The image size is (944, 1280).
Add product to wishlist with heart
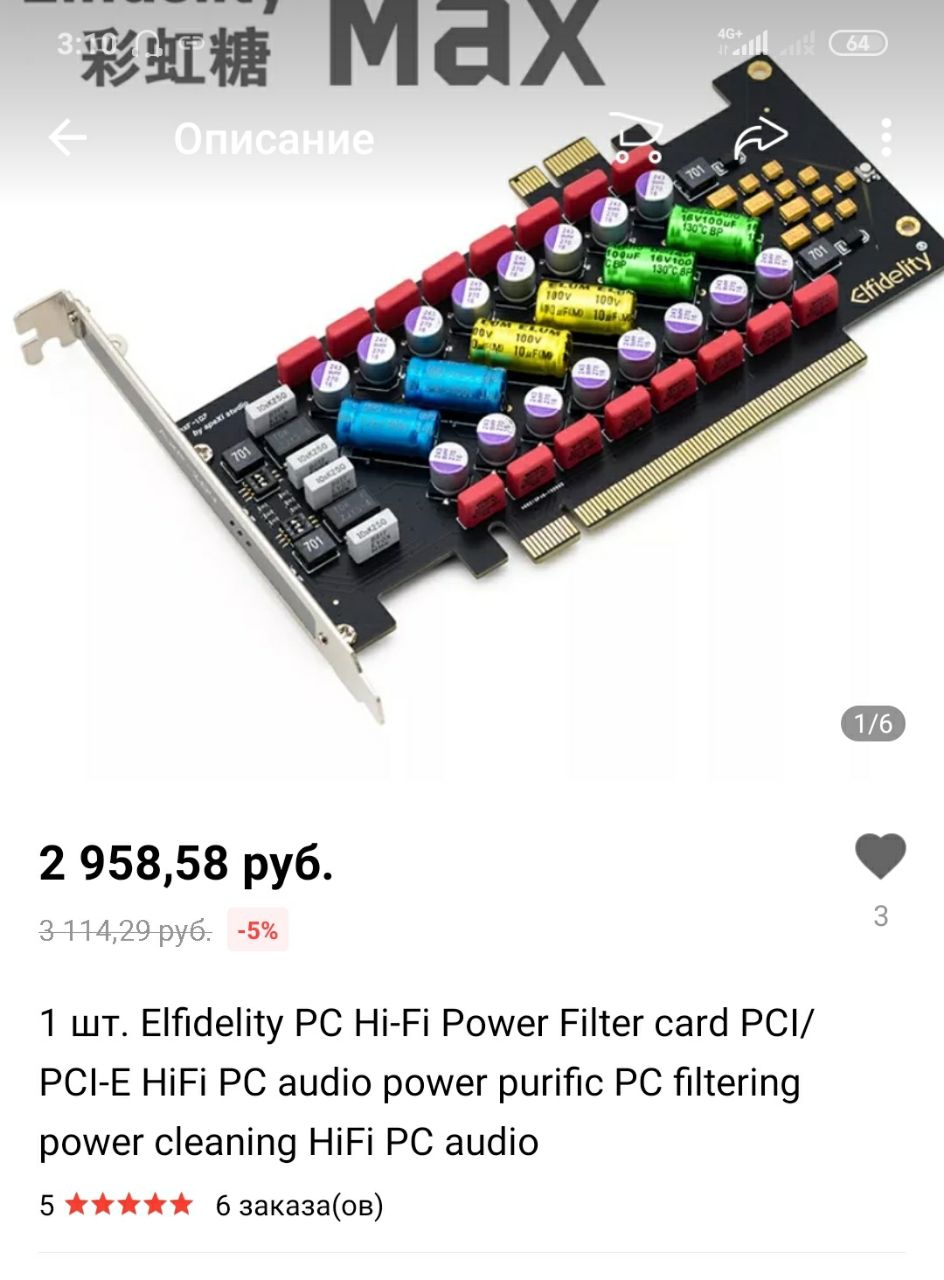(x=880, y=857)
